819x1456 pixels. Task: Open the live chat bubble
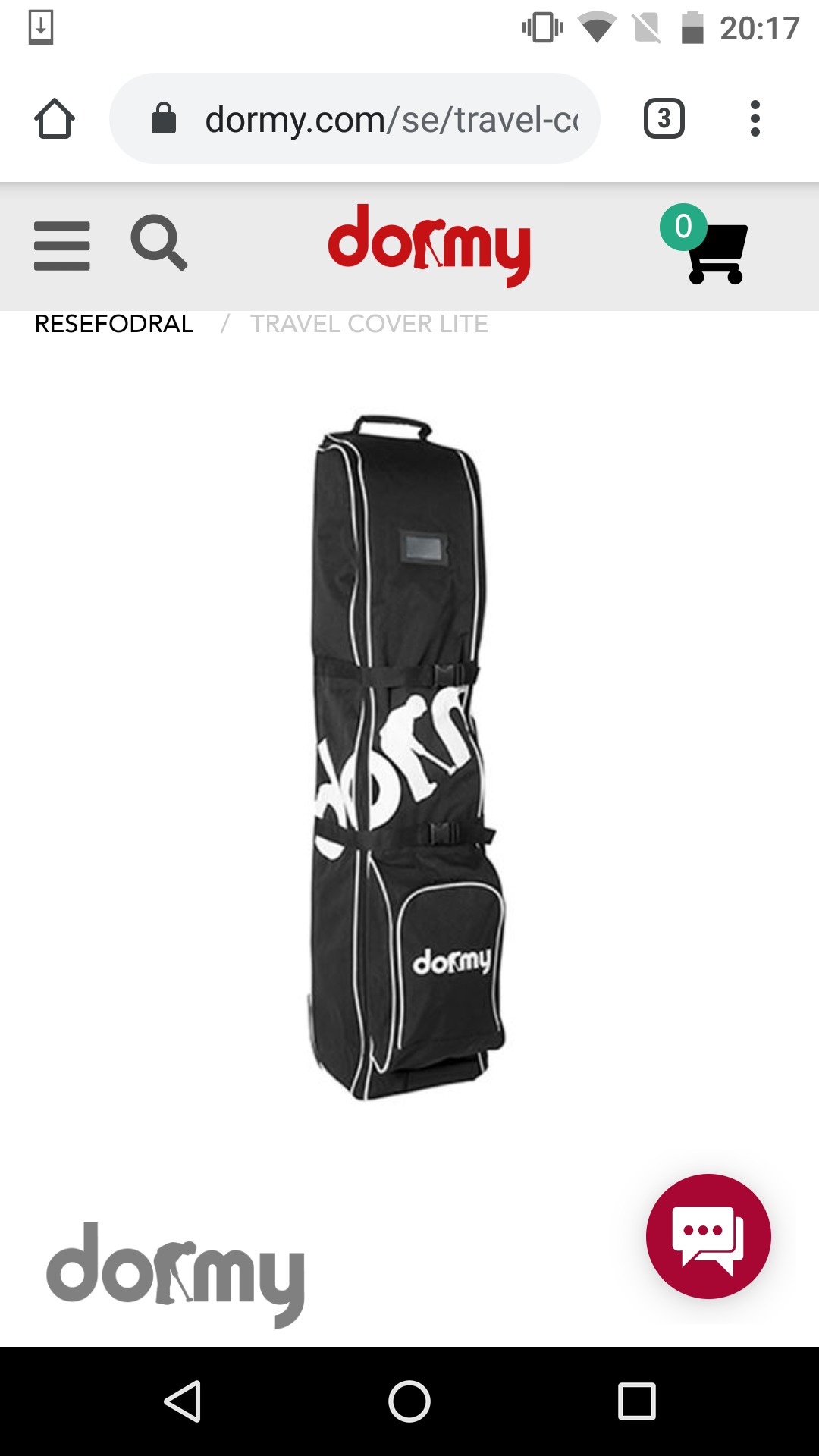point(708,1236)
